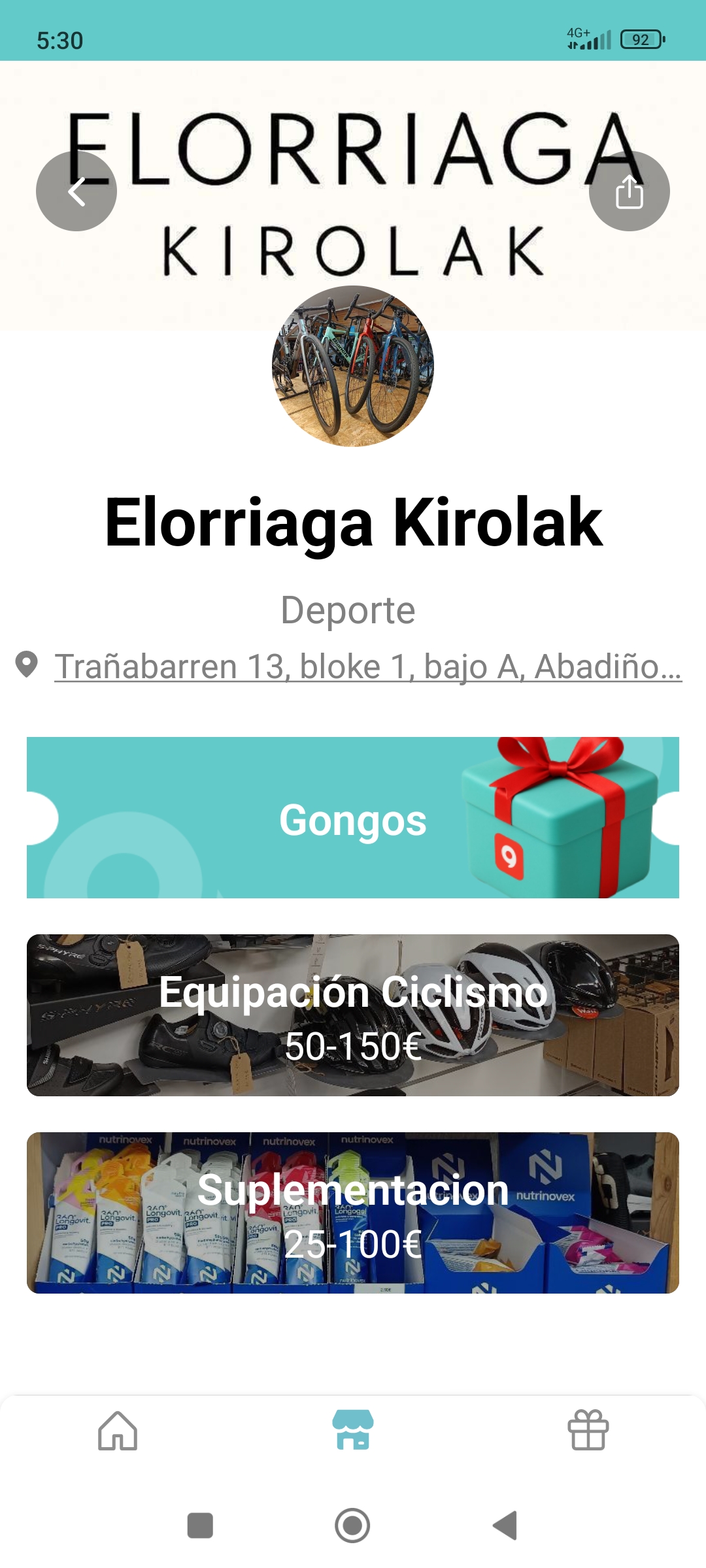Go back using the top-left arrow
Viewport: 706px width, 1568px height.
click(76, 191)
